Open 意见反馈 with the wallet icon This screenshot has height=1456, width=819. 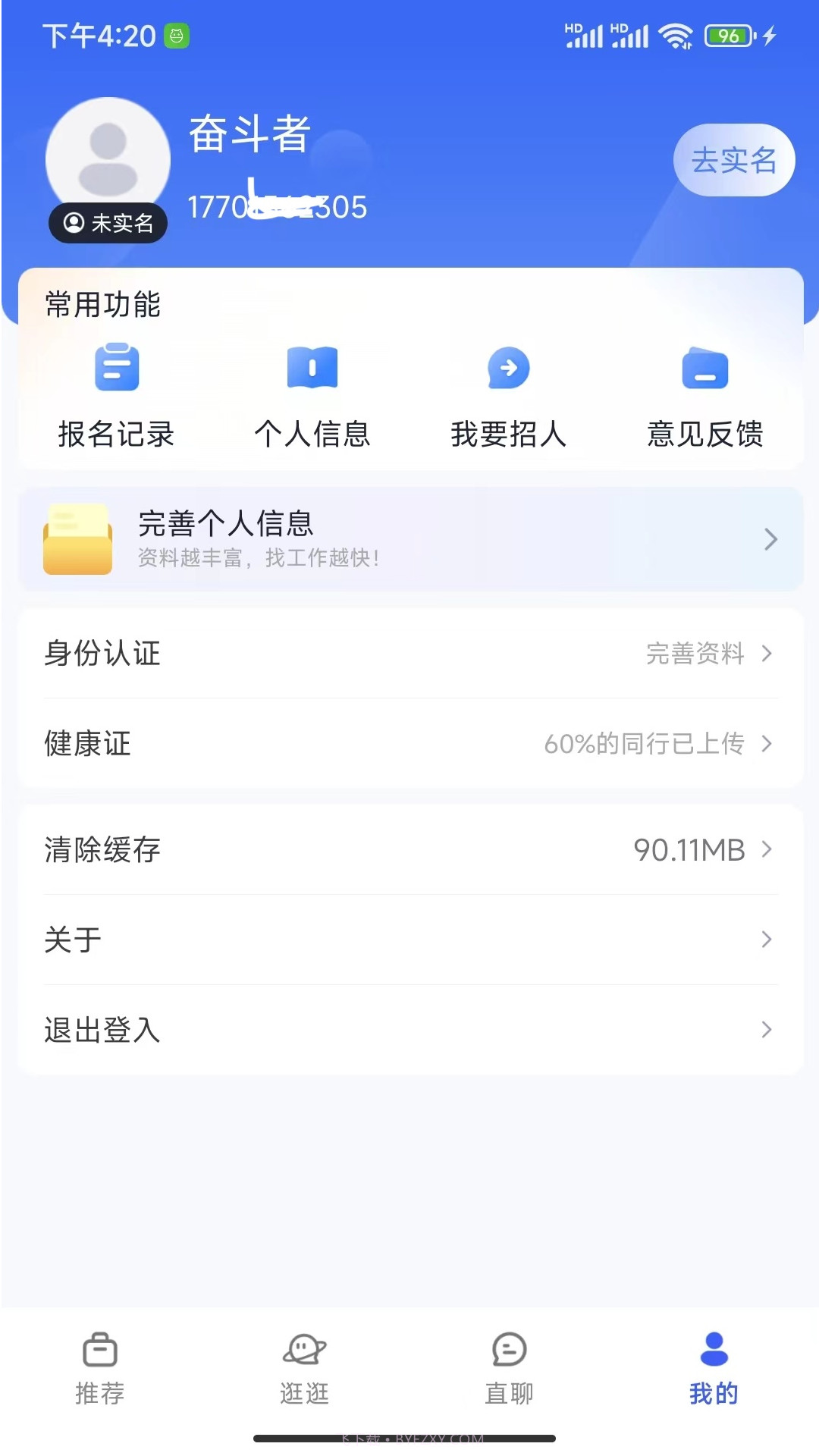pos(705,369)
